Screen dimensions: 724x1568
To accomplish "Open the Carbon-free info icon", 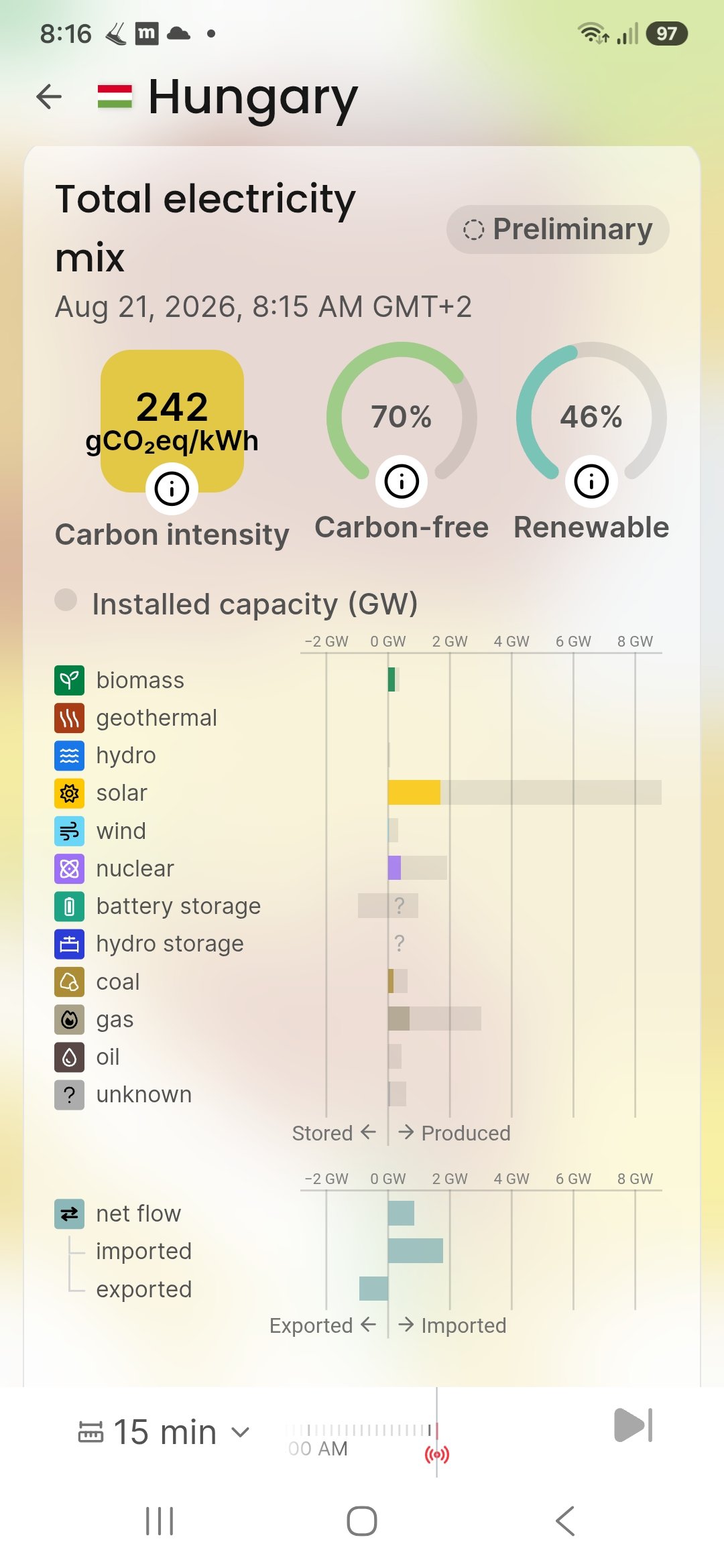I will click(x=402, y=481).
